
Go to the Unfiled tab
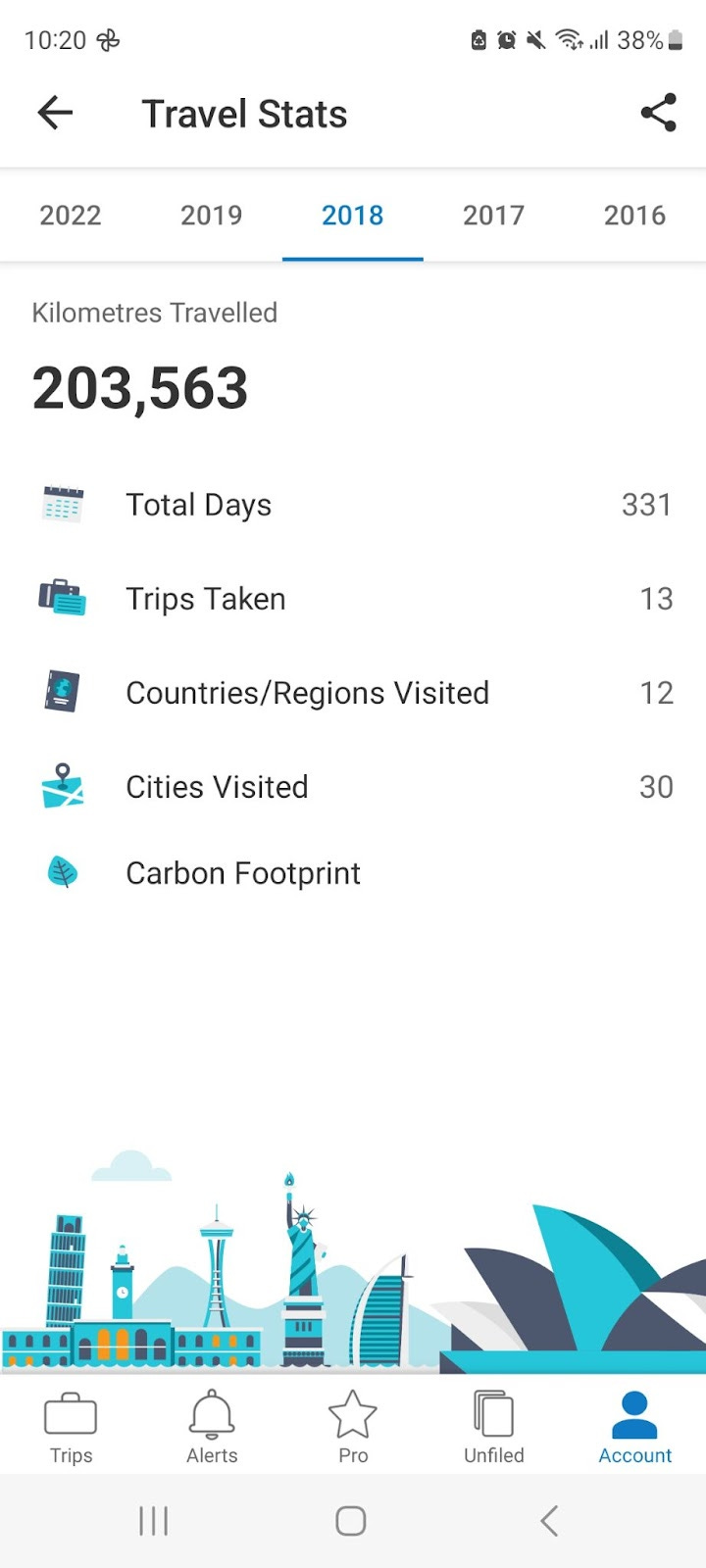494,1427
